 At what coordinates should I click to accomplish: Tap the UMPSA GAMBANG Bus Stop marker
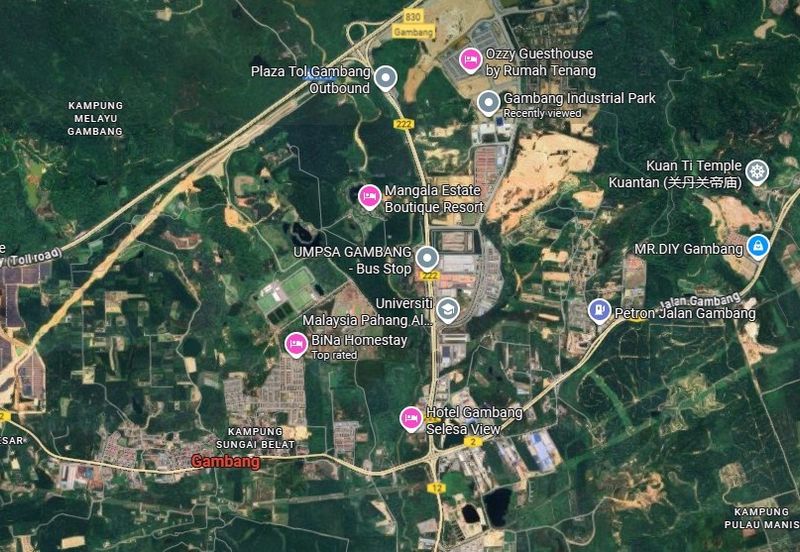[x=427, y=259]
